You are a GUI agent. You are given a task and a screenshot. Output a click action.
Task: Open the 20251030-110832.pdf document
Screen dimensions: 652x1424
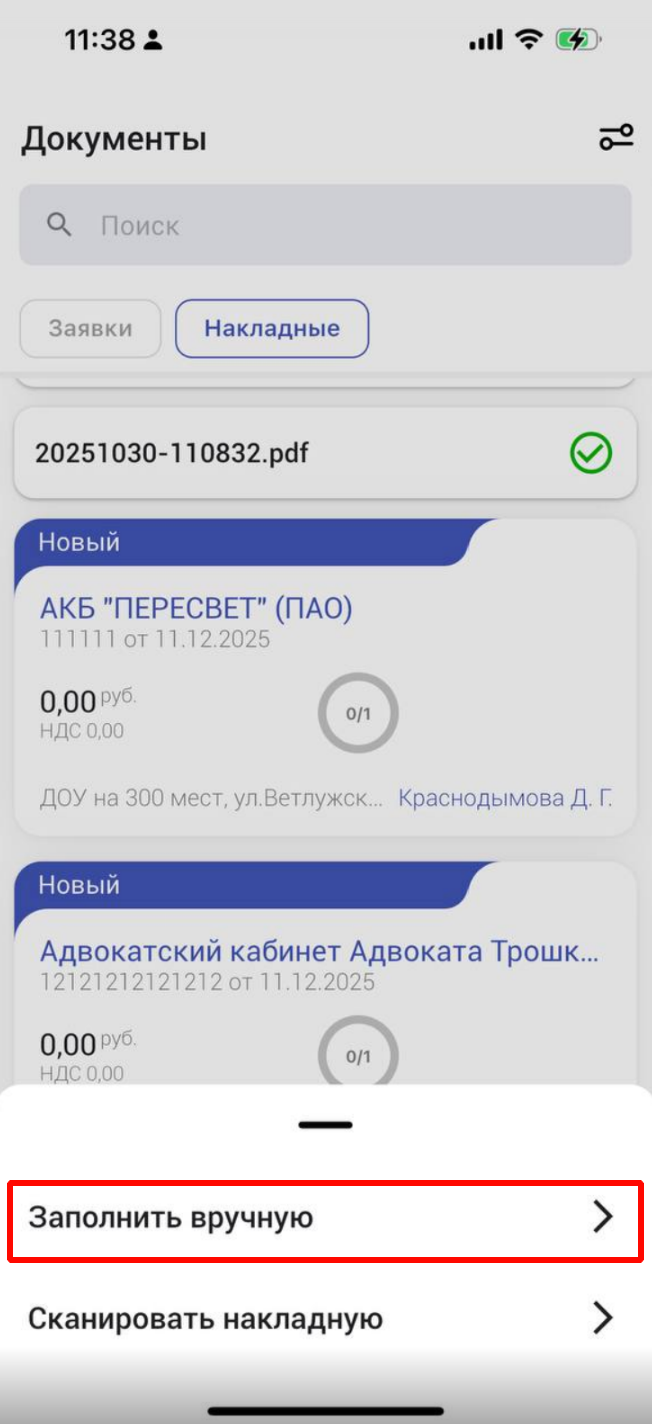tap(325, 454)
